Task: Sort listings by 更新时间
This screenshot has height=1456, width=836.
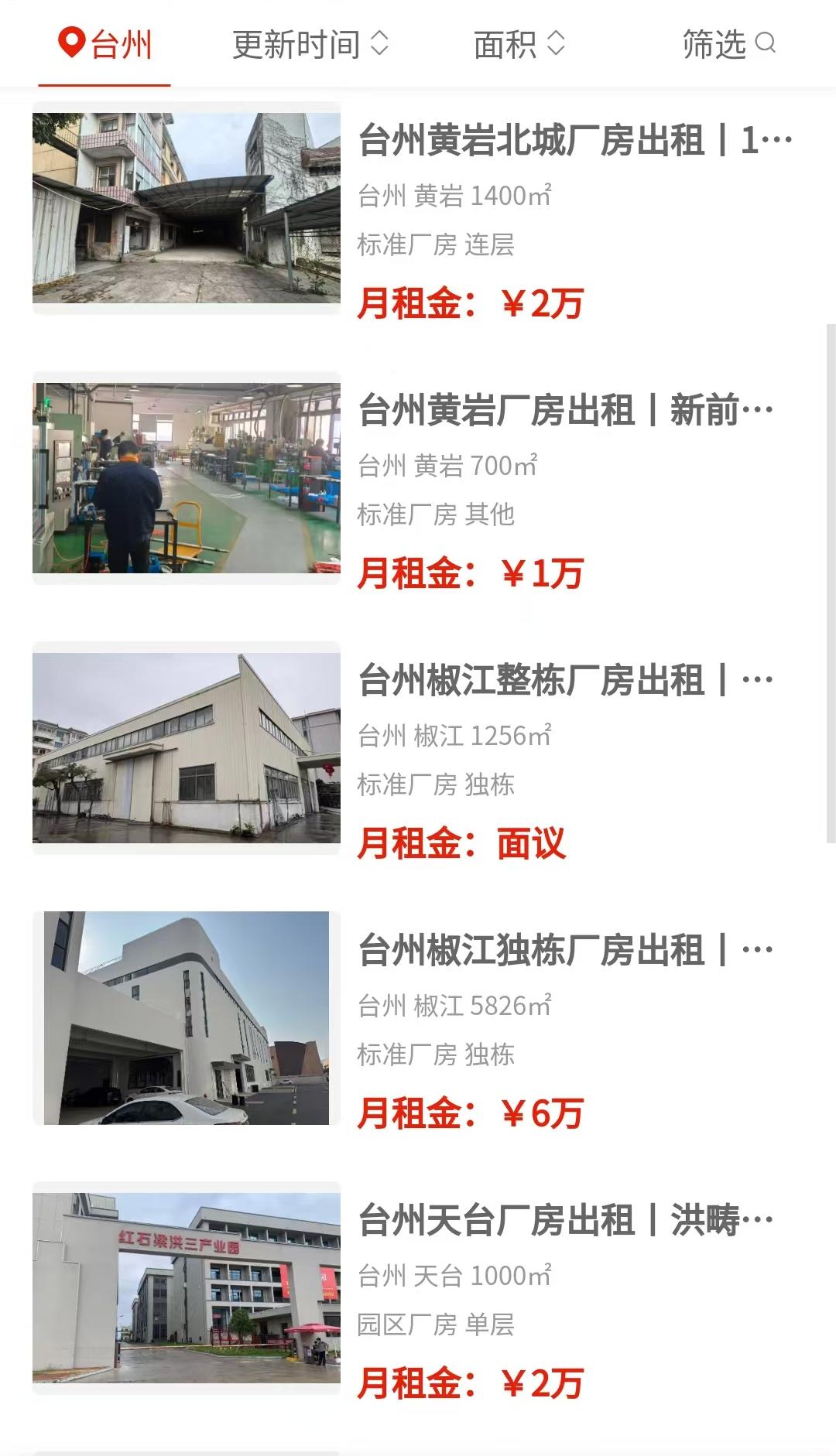Action: pyautogui.click(x=310, y=44)
